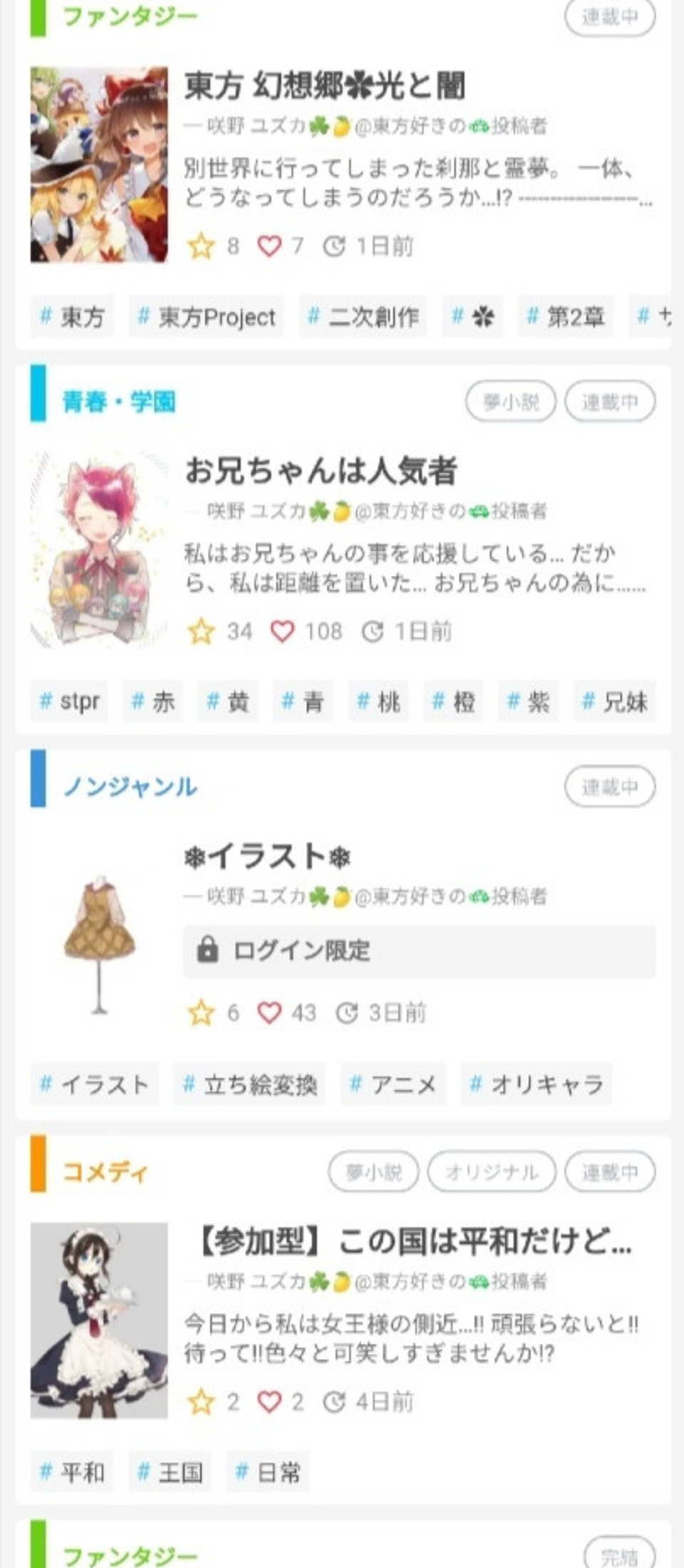Tap the #アニメ tag chip
The image size is (684, 1568).
tap(393, 1085)
